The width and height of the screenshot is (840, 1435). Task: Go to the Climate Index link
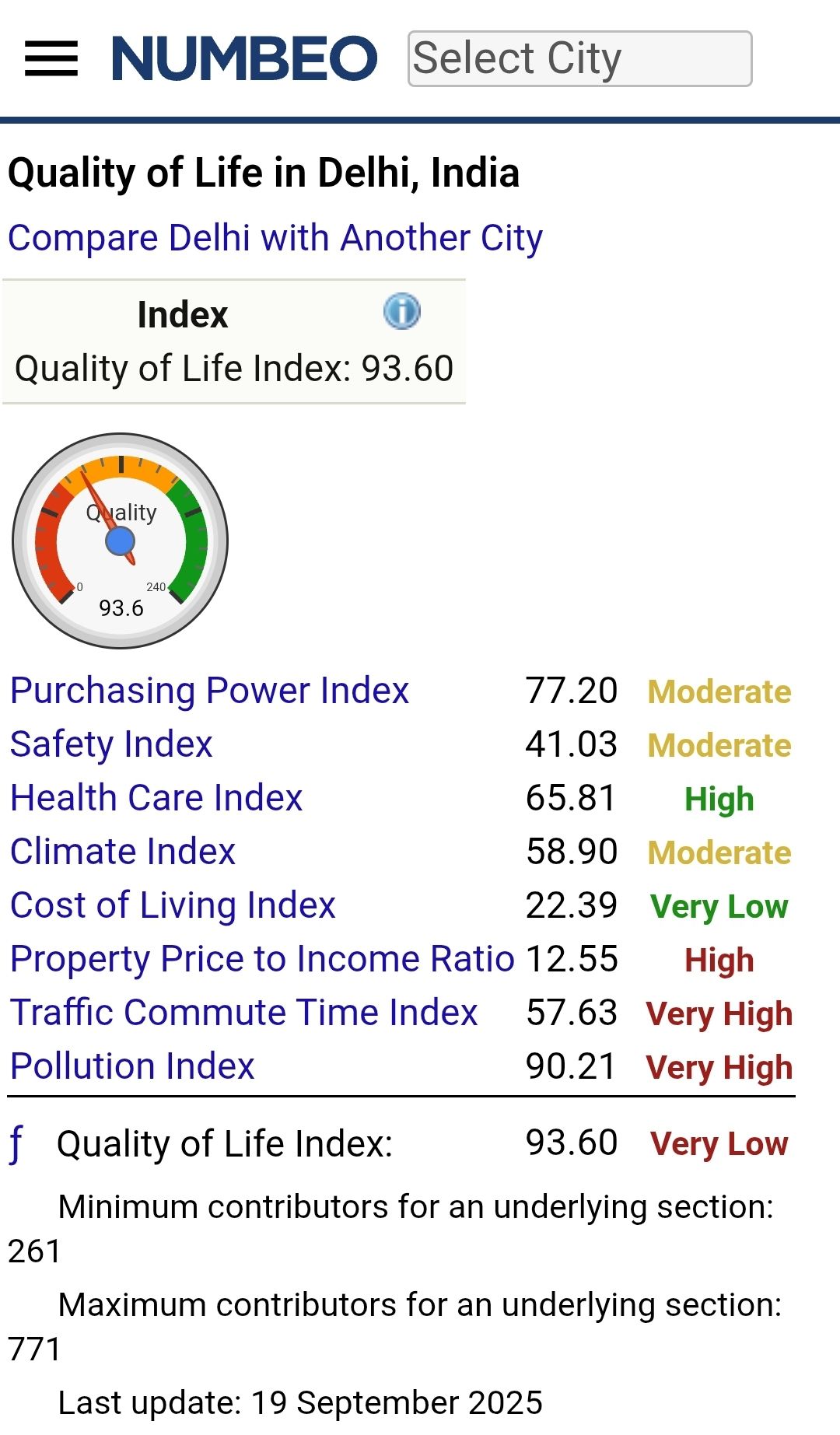(x=123, y=852)
